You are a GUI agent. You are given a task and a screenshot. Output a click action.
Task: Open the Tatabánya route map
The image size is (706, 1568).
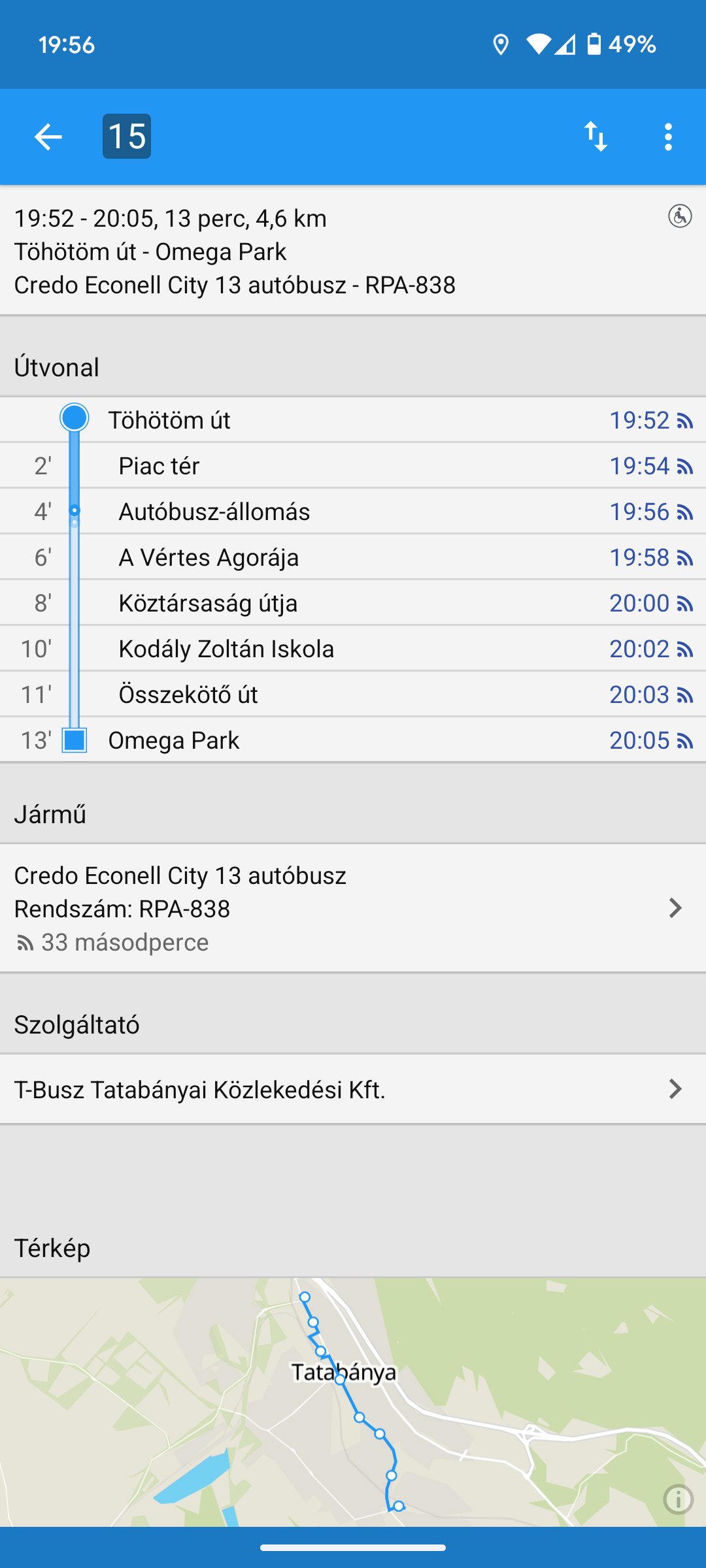point(353,1402)
